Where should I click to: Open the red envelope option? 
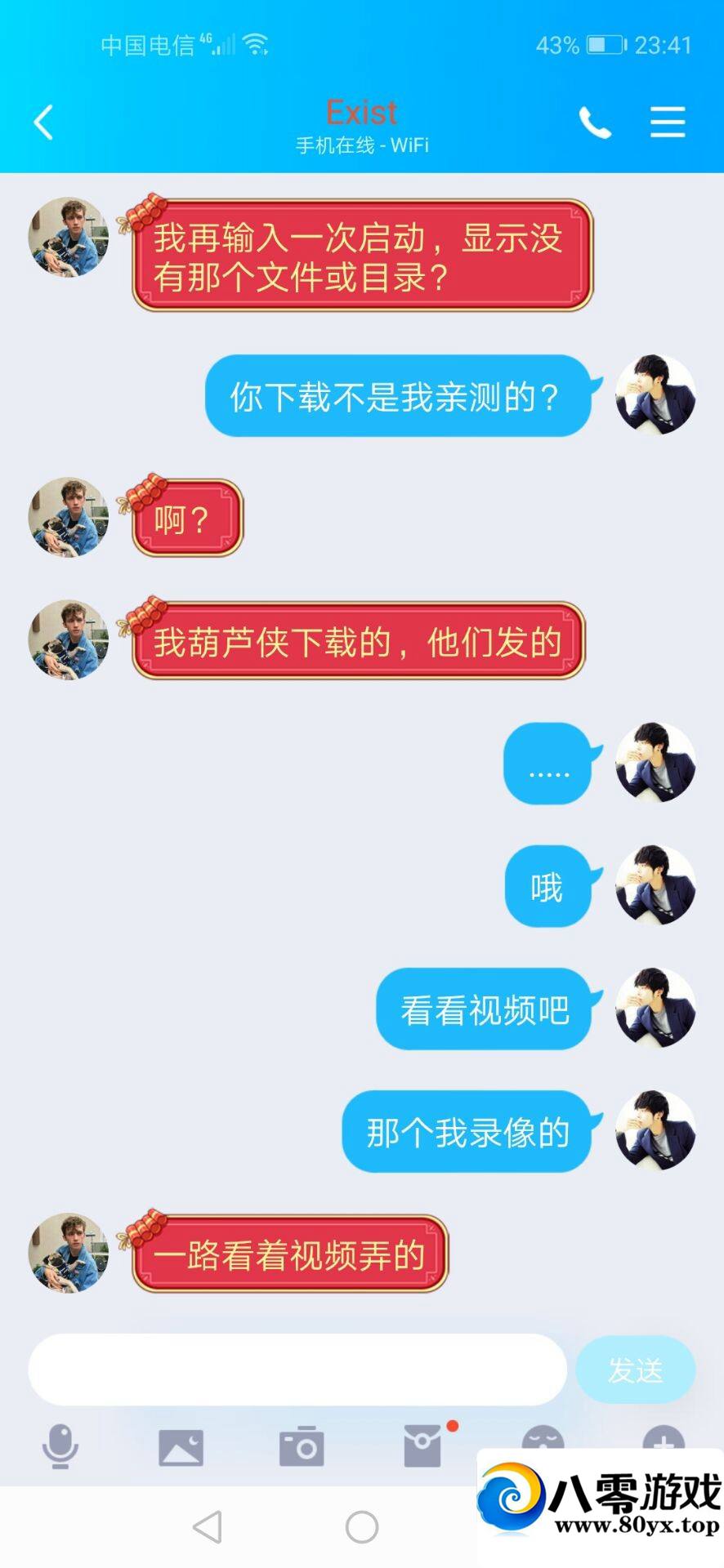tap(422, 1447)
